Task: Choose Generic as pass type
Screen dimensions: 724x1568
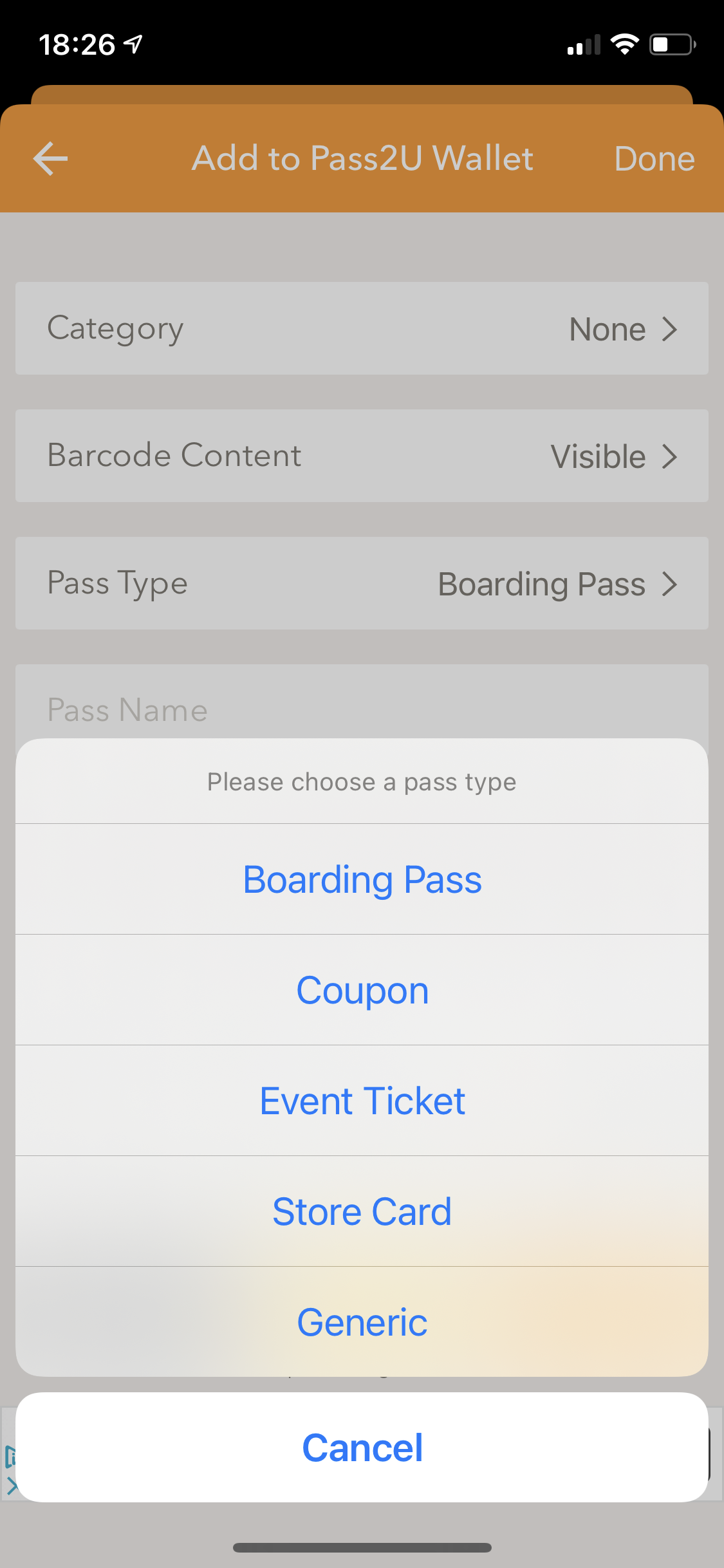Action: (x=362, y=1322)
